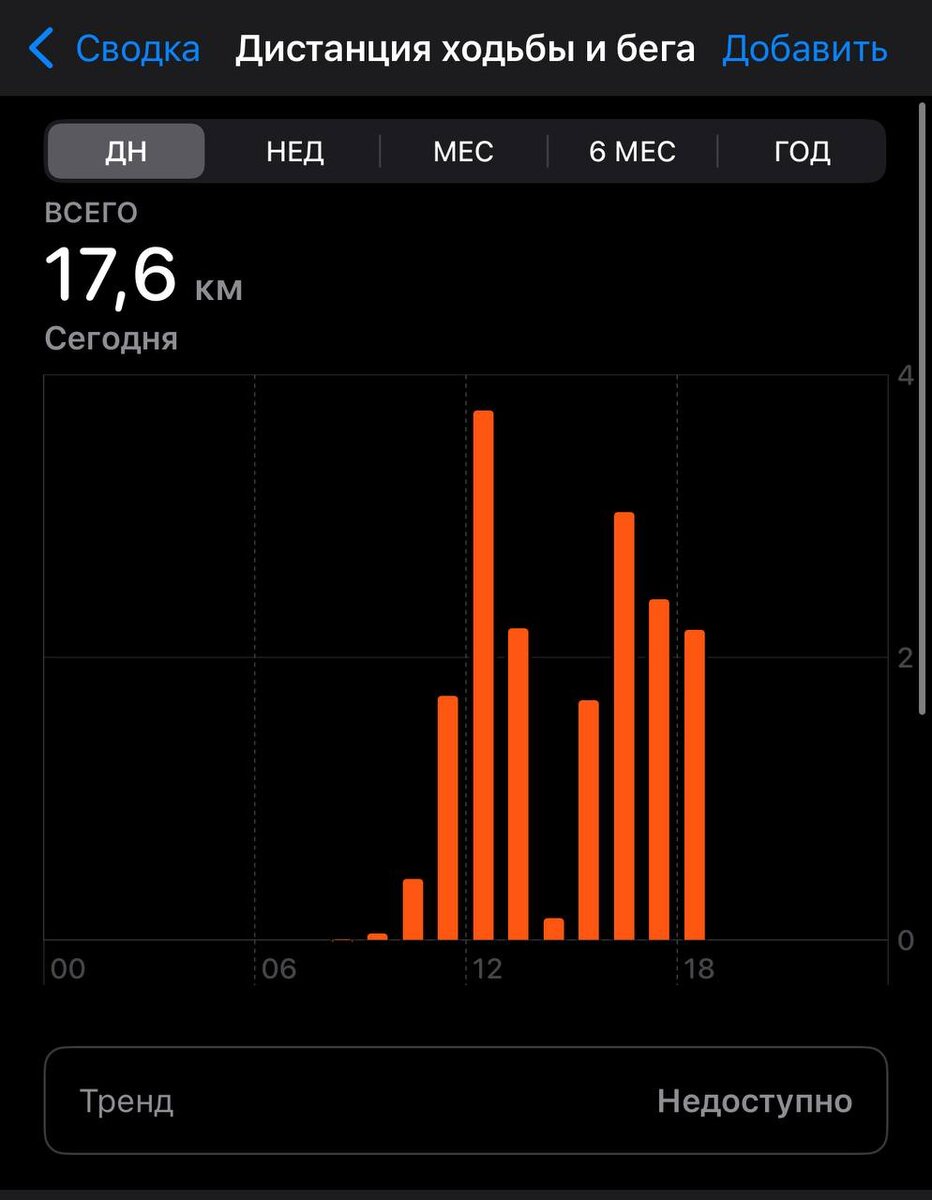
Task: Tap Добавить to add data
Action: click(x=804, y=48)
